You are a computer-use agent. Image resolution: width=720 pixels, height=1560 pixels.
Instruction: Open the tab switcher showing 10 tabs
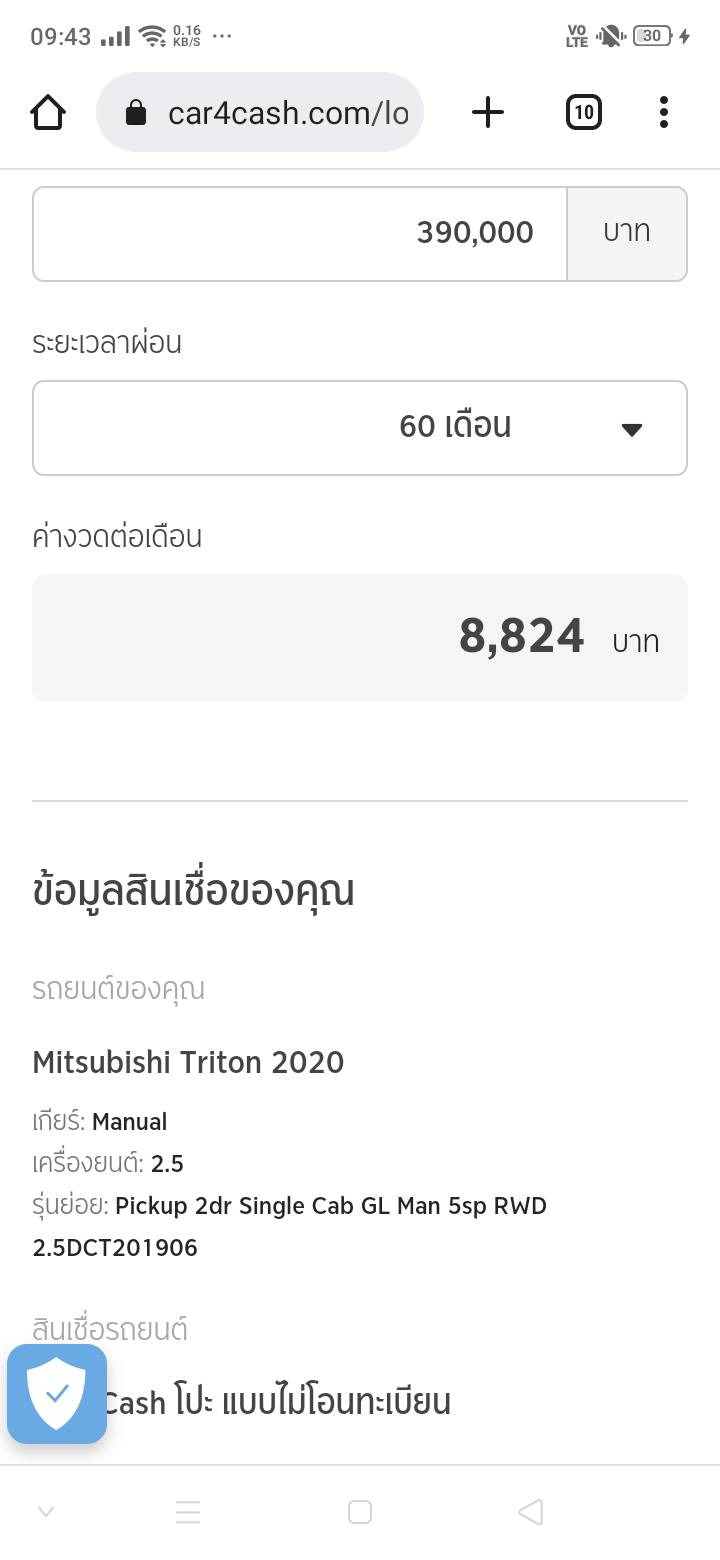pyautogui.click(x=583, y=113)
